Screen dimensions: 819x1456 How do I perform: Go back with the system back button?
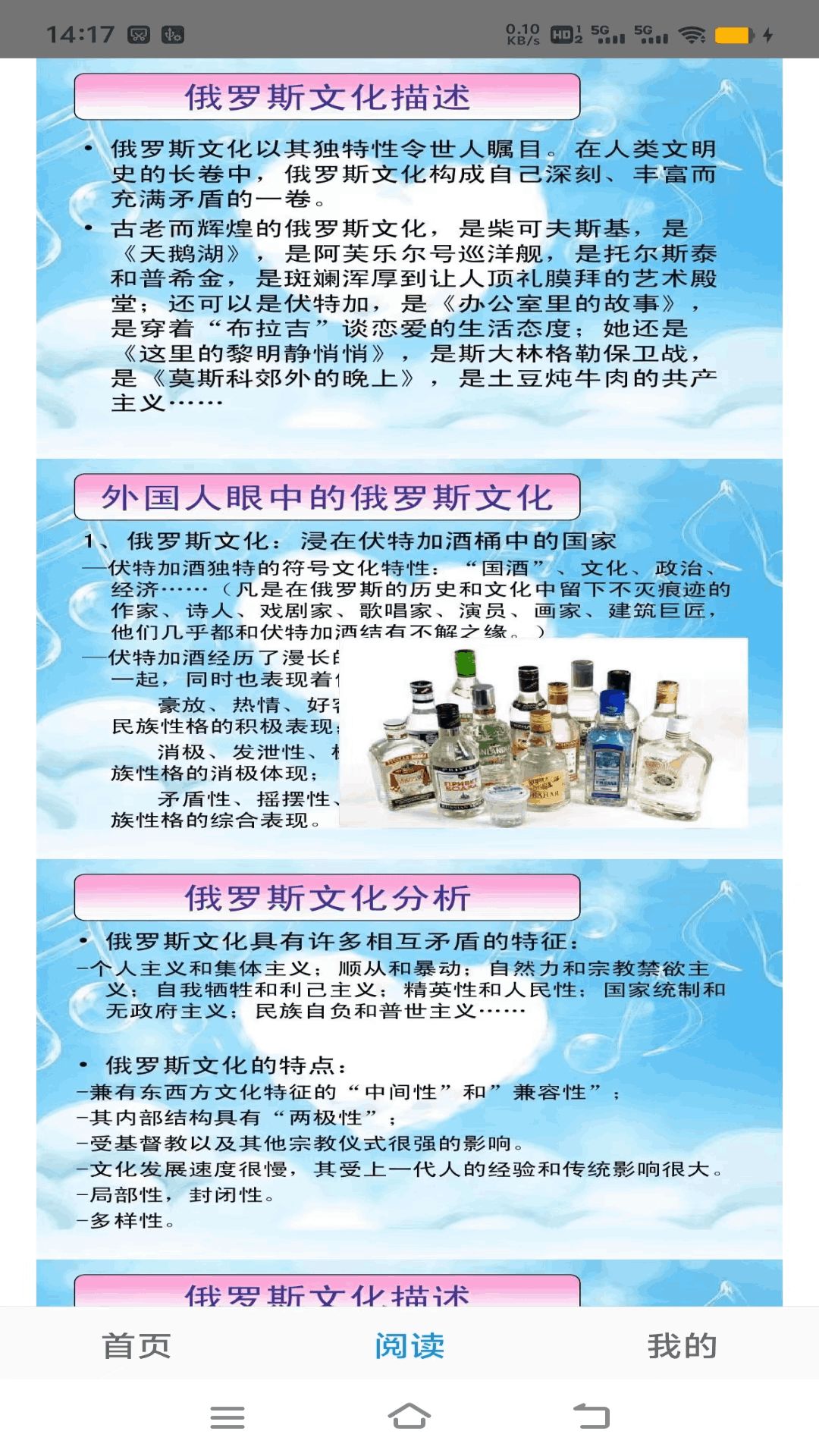pos(591,1417)
